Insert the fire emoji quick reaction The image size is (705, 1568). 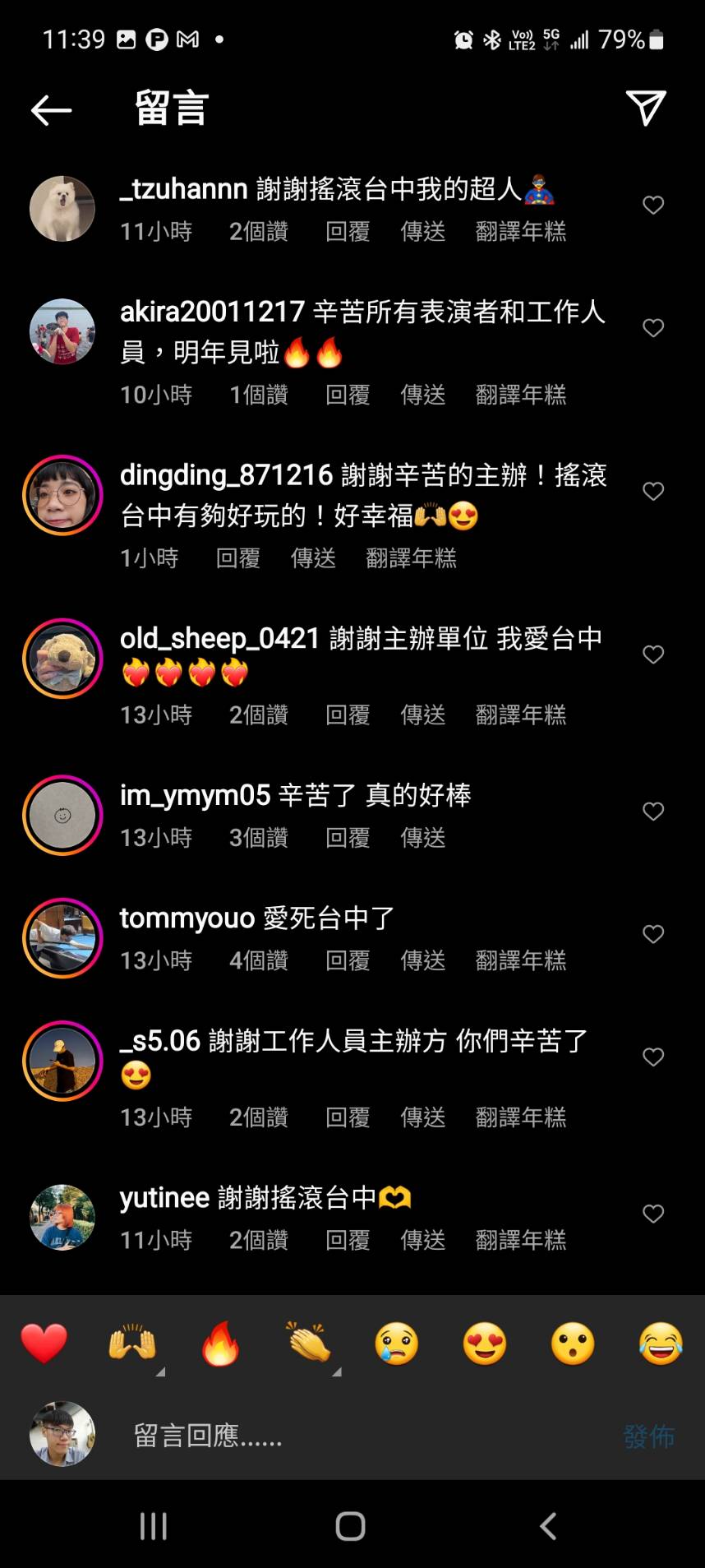pos(220,1344)
